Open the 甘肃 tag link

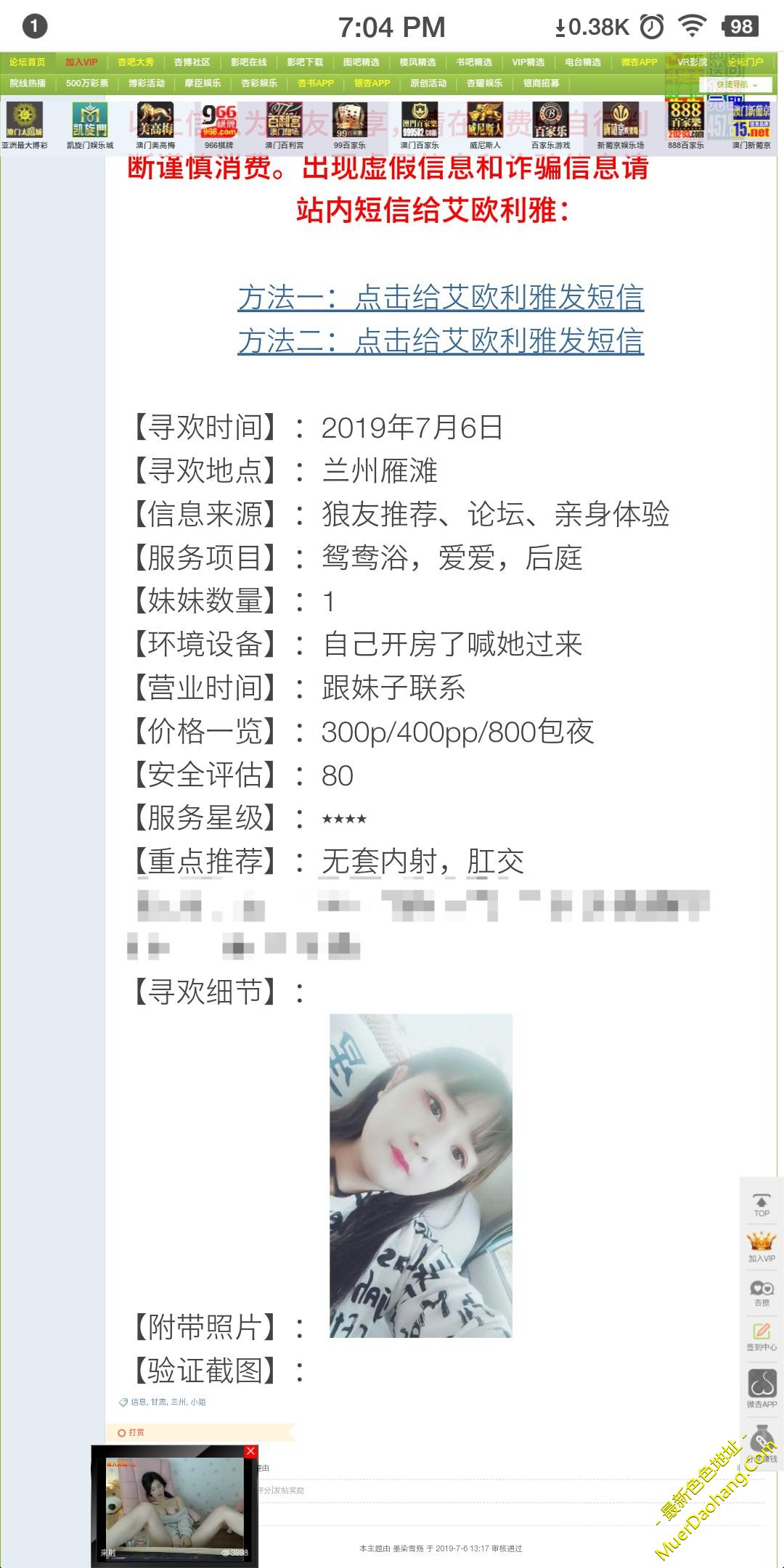[158, 1402]
